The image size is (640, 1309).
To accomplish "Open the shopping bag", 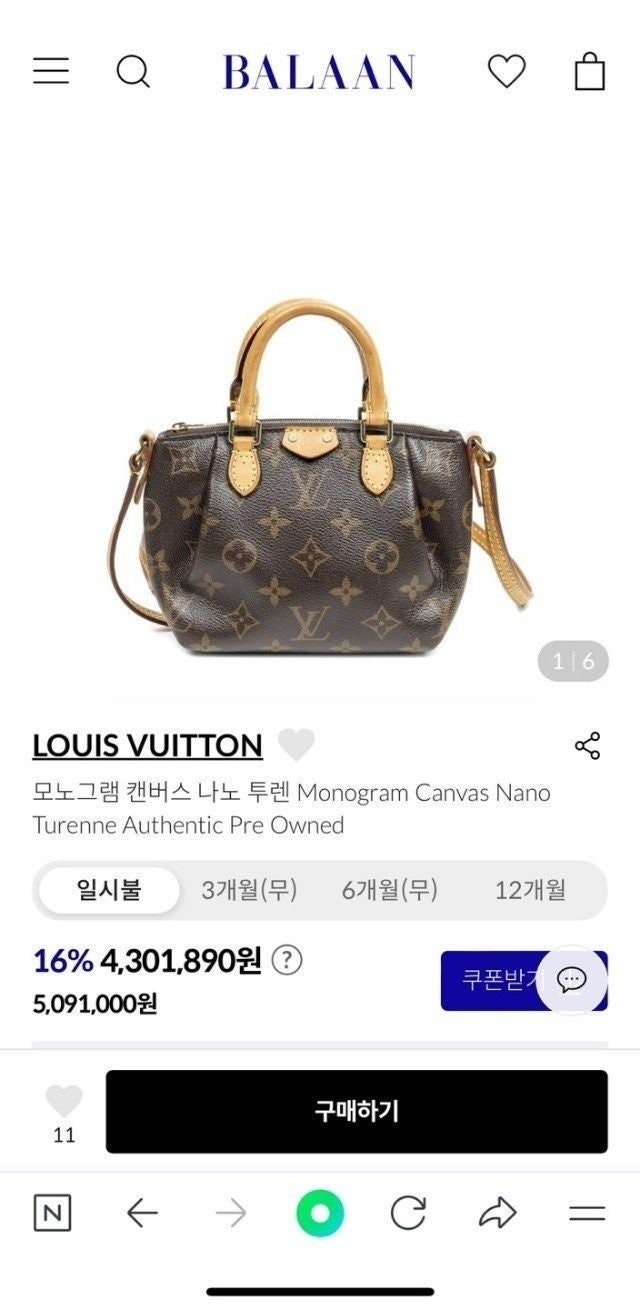I will click(x=590, y=71).
